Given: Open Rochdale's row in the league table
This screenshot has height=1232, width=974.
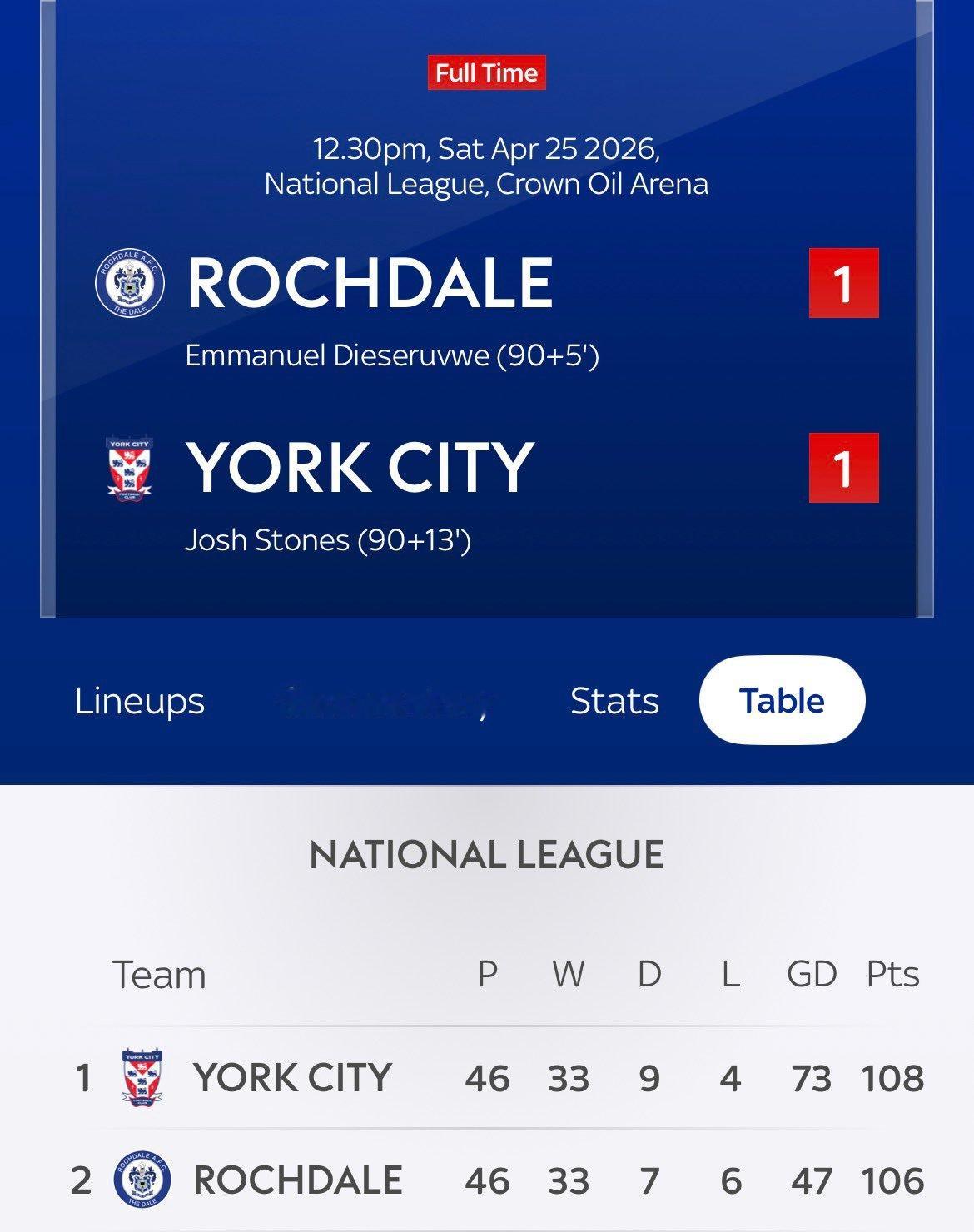Looking at the screenshot, I should [297, 1180].
